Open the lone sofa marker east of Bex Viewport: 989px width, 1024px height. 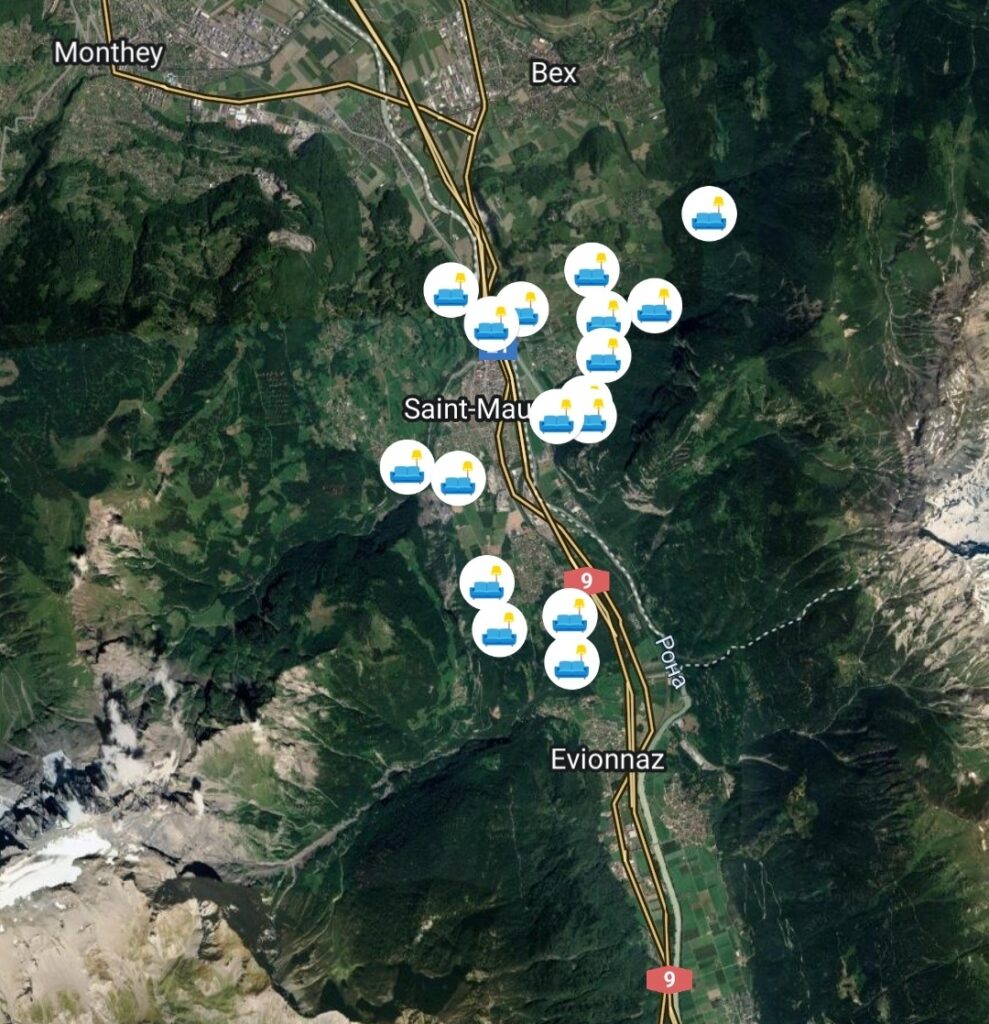tap(709, 213)
